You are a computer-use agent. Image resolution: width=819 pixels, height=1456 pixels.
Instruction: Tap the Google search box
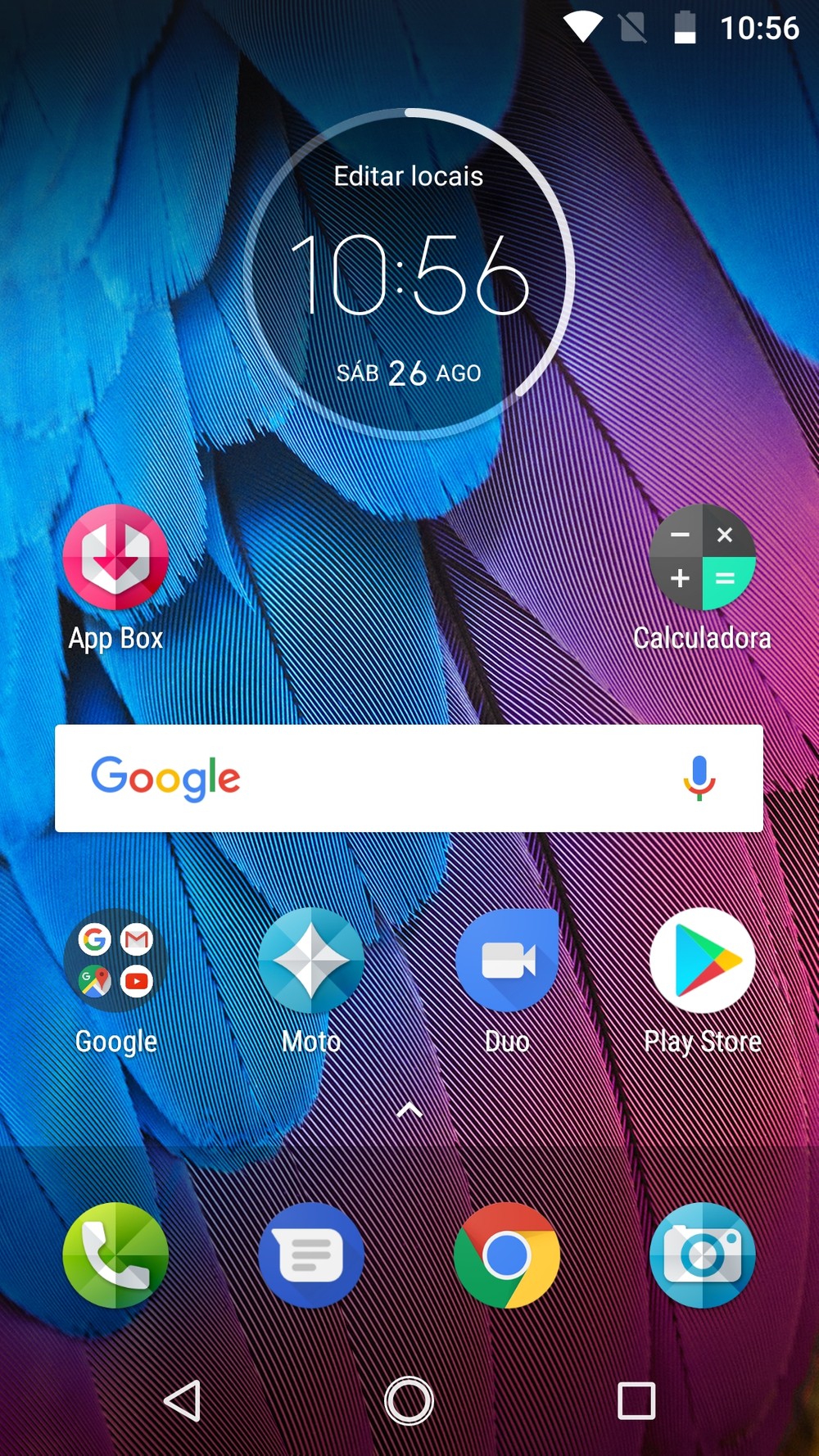coord(369,778)
